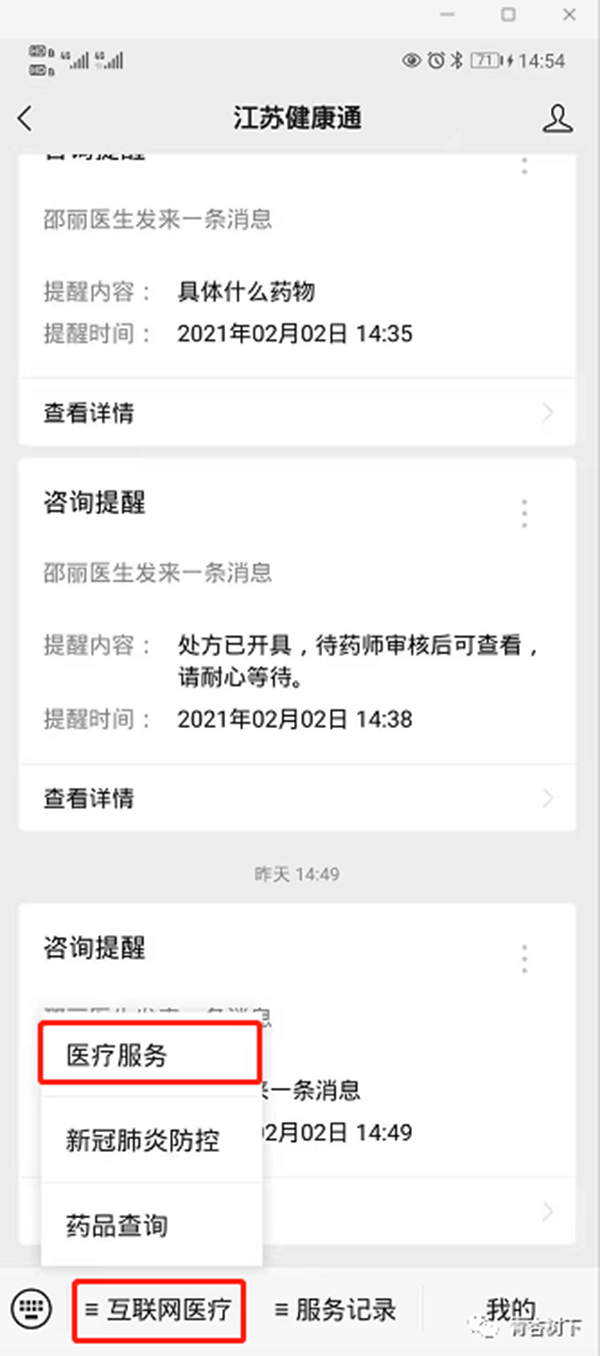Select 医疗服务 from the popup menu
The height and width of the screenshot is (1356, 600).
point(150,1055)
